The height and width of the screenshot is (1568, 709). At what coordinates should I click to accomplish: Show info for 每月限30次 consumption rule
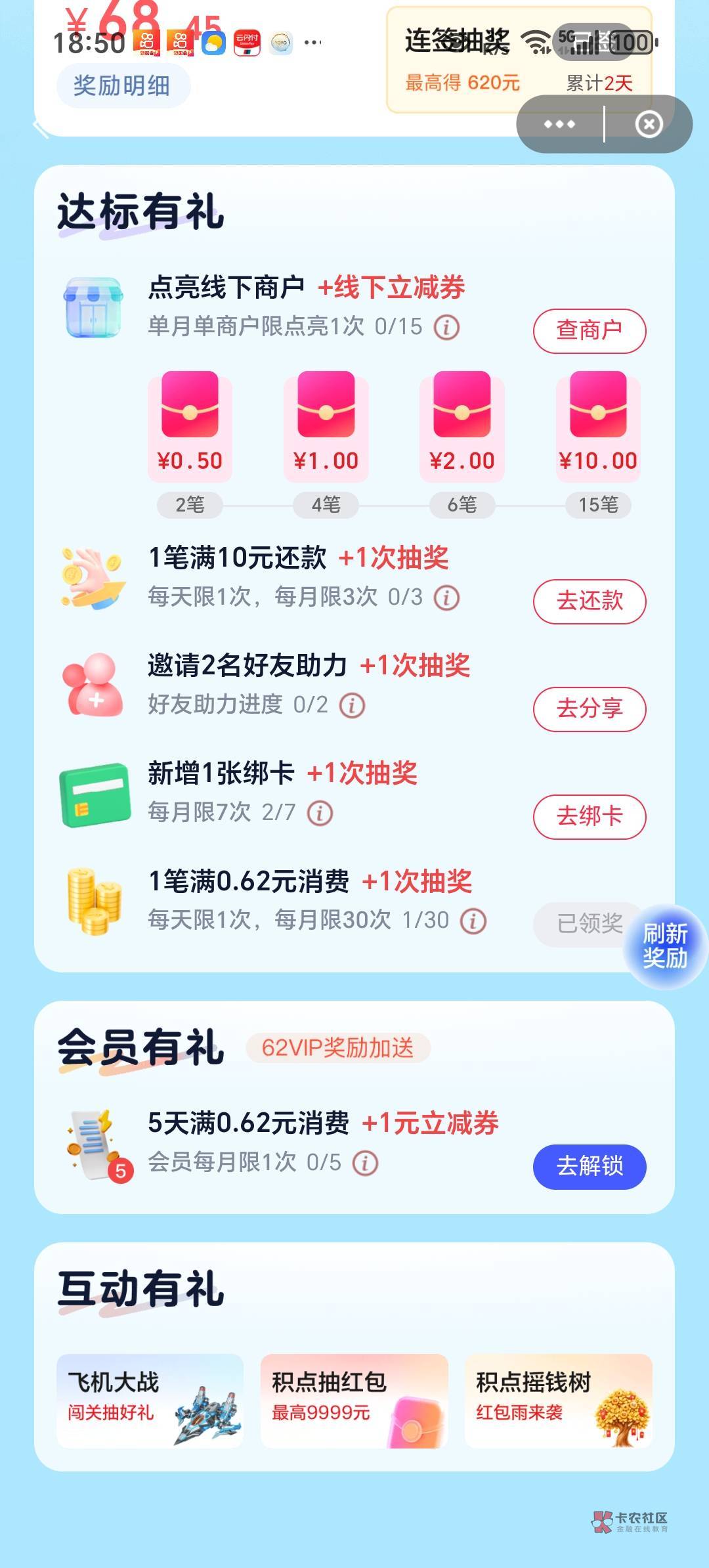click(473, 921)
